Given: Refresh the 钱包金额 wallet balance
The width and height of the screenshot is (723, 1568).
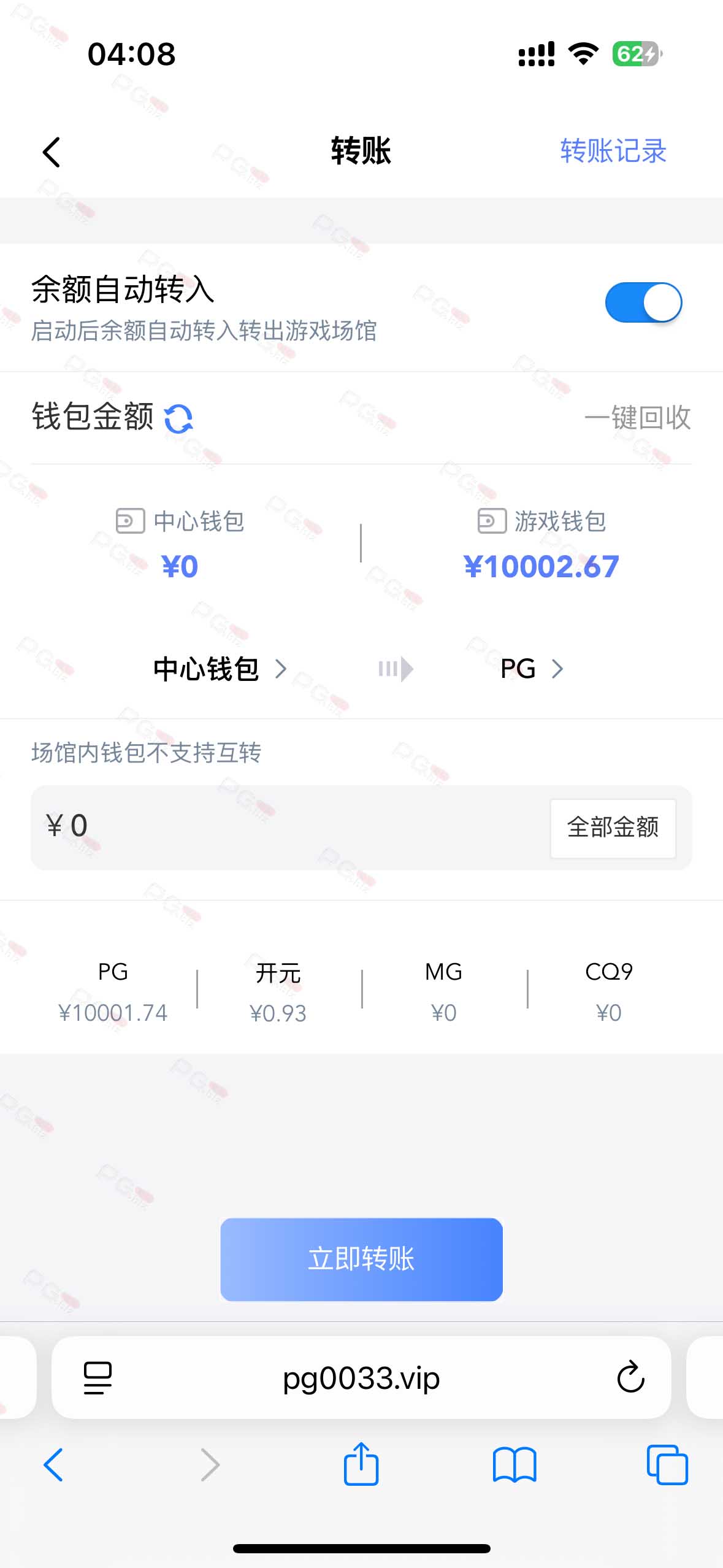Looking at the screenshot, I should pyautogui.click(x=178, y=418).
